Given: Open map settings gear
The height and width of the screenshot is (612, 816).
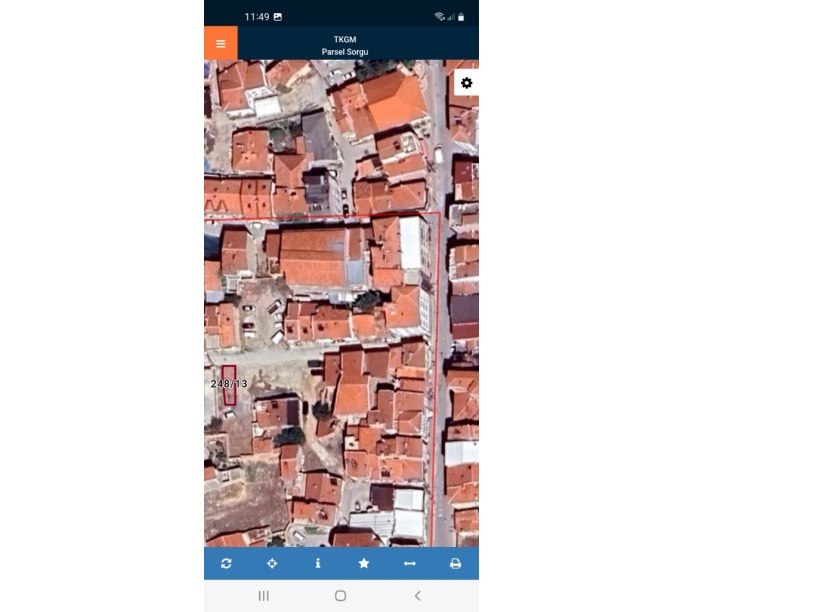Looking at the screenshot, I should coord(466,83).
